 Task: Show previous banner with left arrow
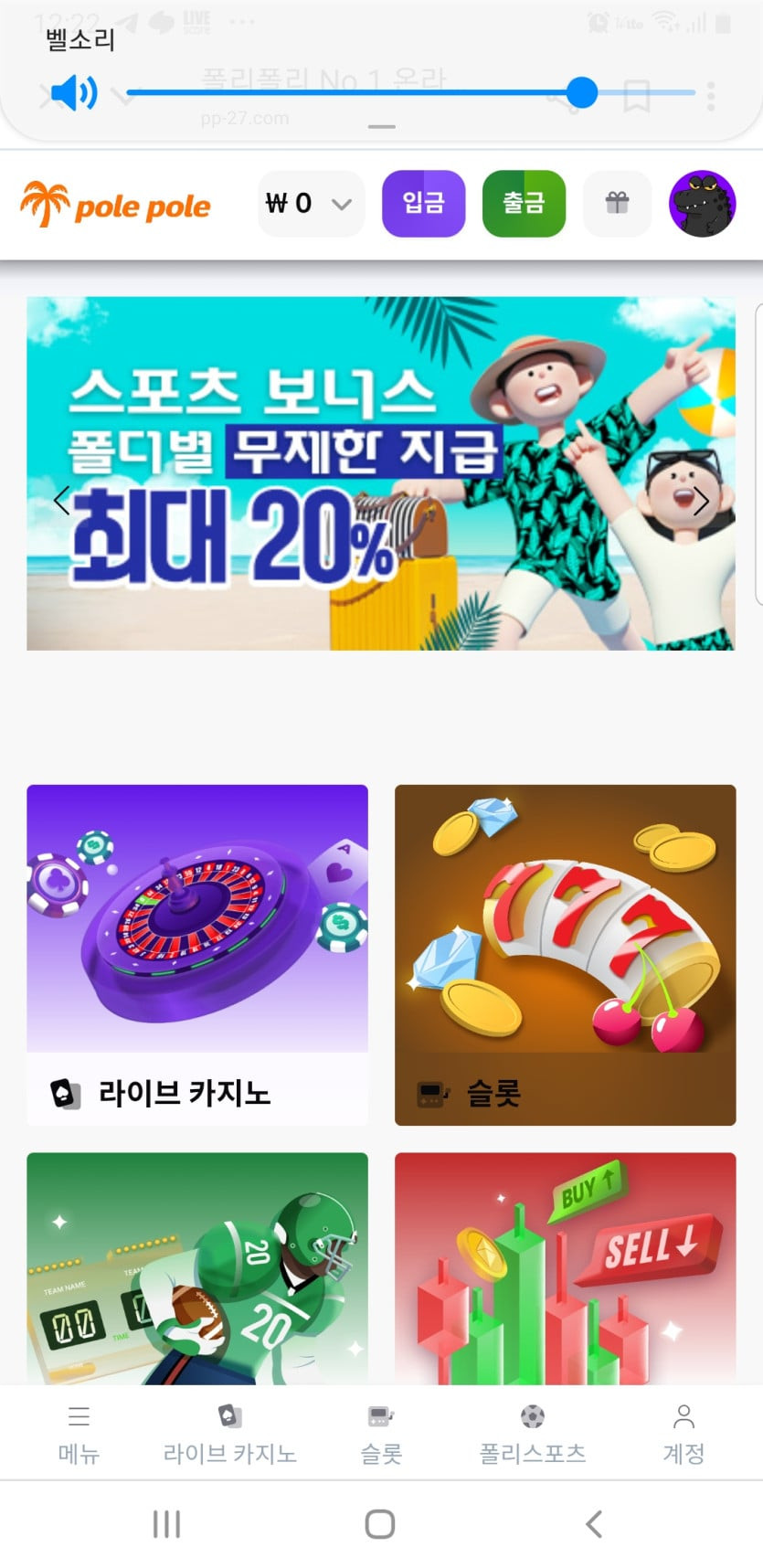click(x=61, y=501)
